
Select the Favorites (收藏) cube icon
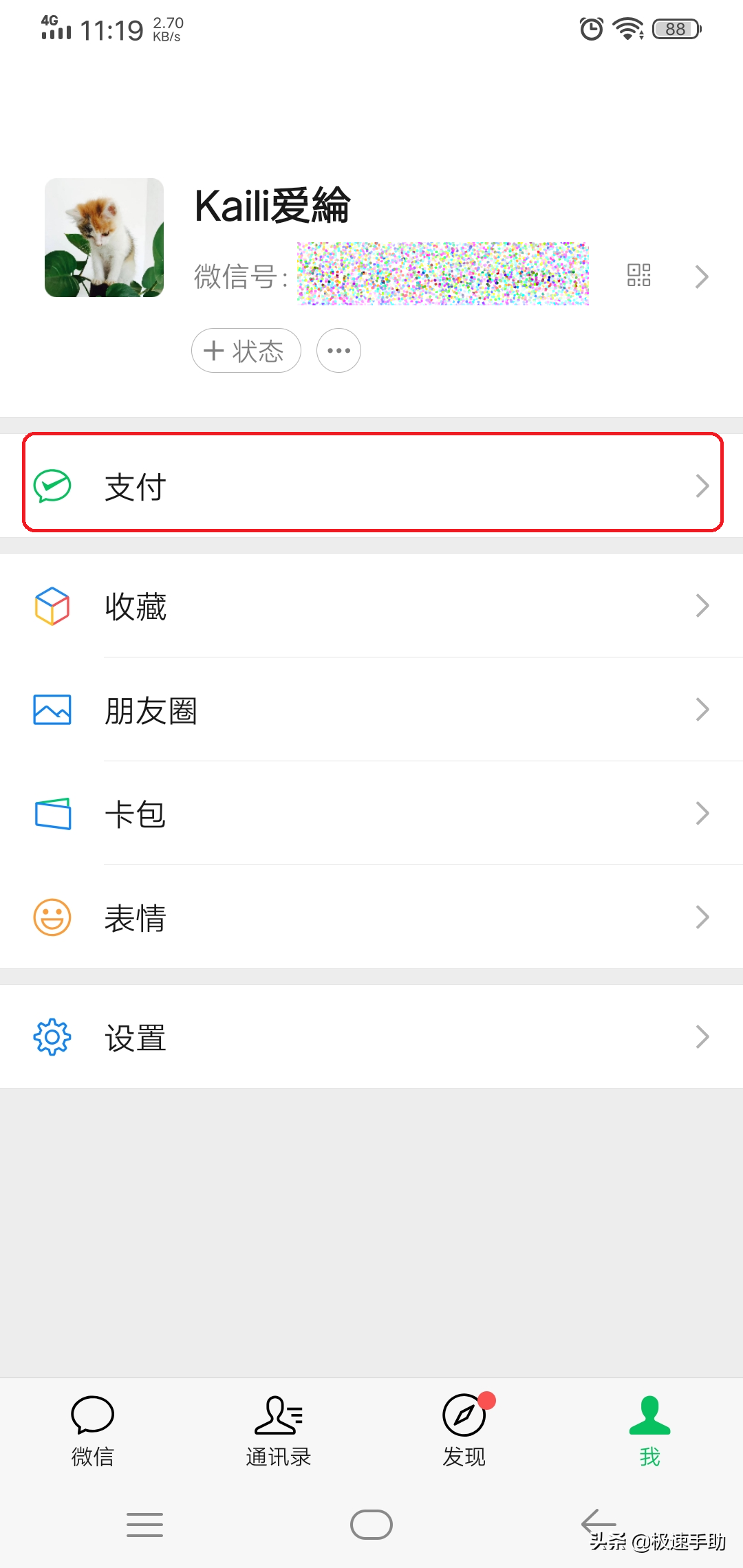click(51, 605)
